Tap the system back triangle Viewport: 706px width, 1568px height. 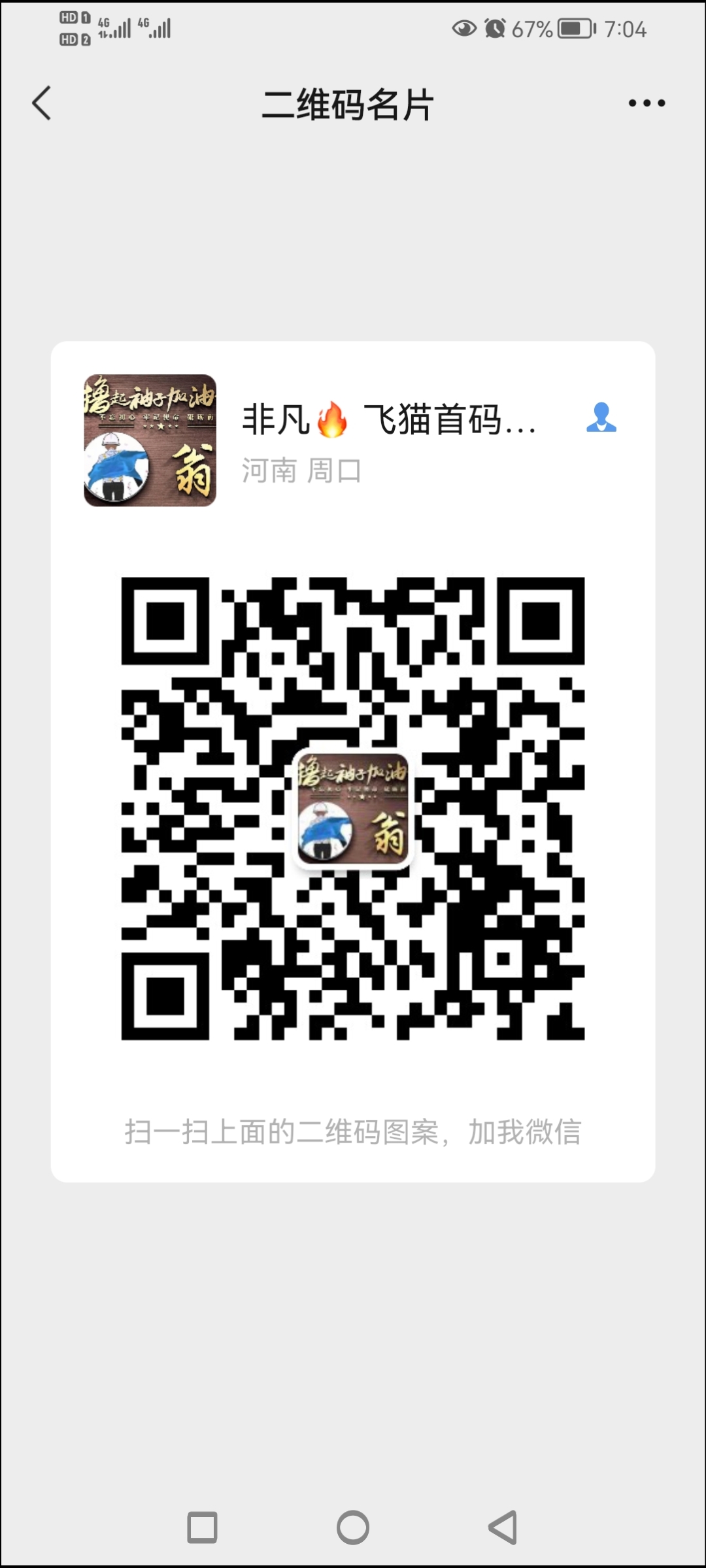(503, 1527)
